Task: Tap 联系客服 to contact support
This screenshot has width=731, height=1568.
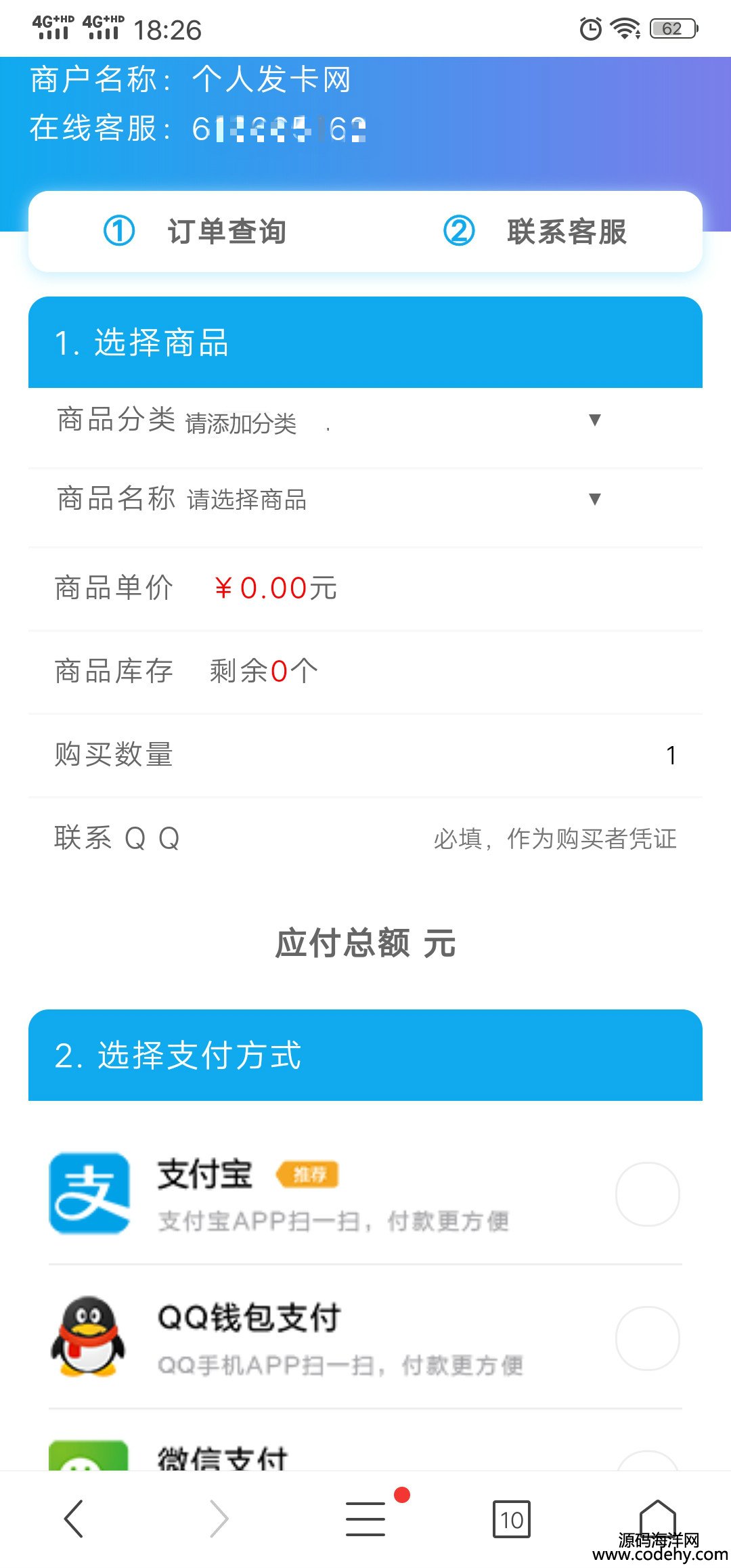Action: tap(535, 232)
